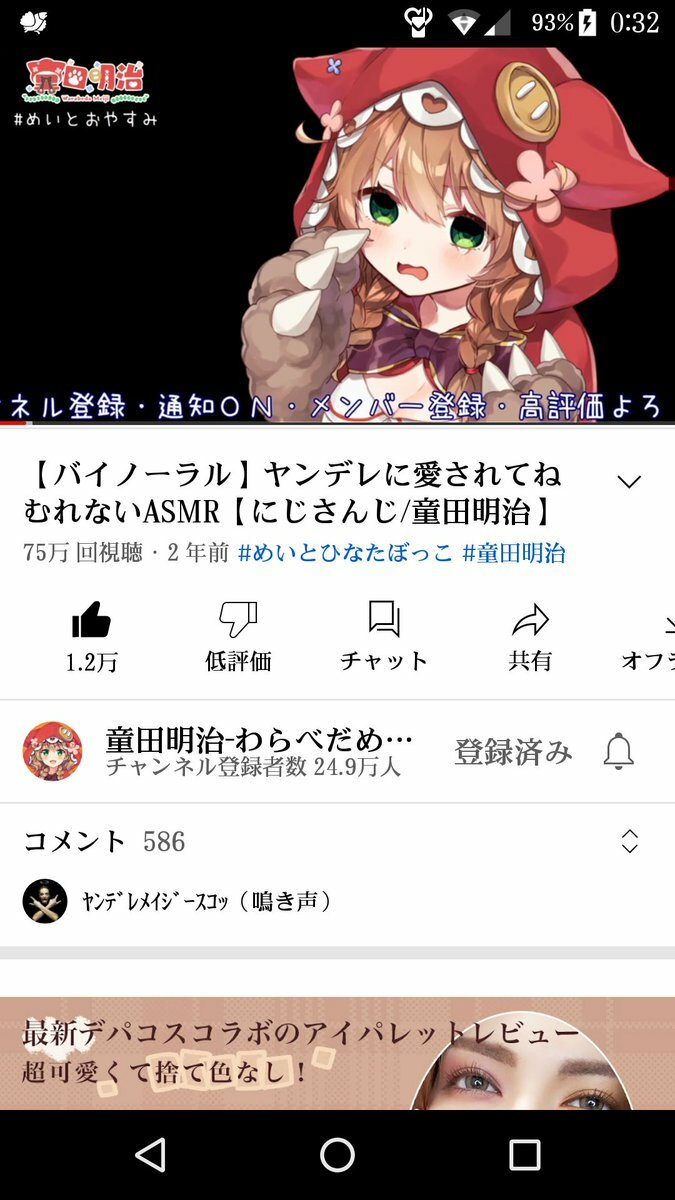Dislike the video with 低評価

[x=237, y=620]
